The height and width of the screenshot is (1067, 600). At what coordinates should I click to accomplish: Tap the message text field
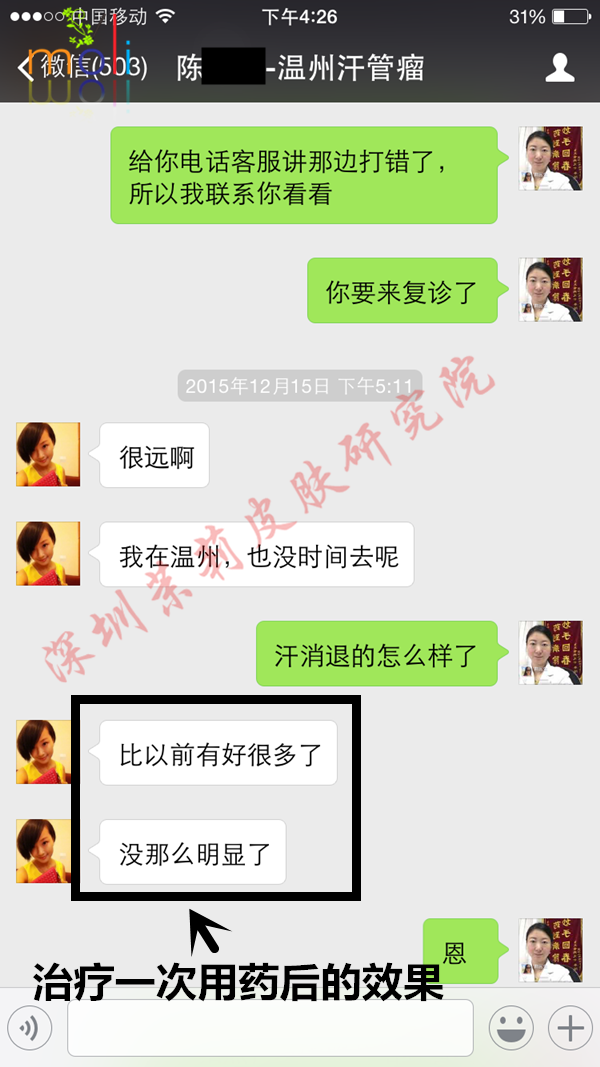coord(270,1027)
